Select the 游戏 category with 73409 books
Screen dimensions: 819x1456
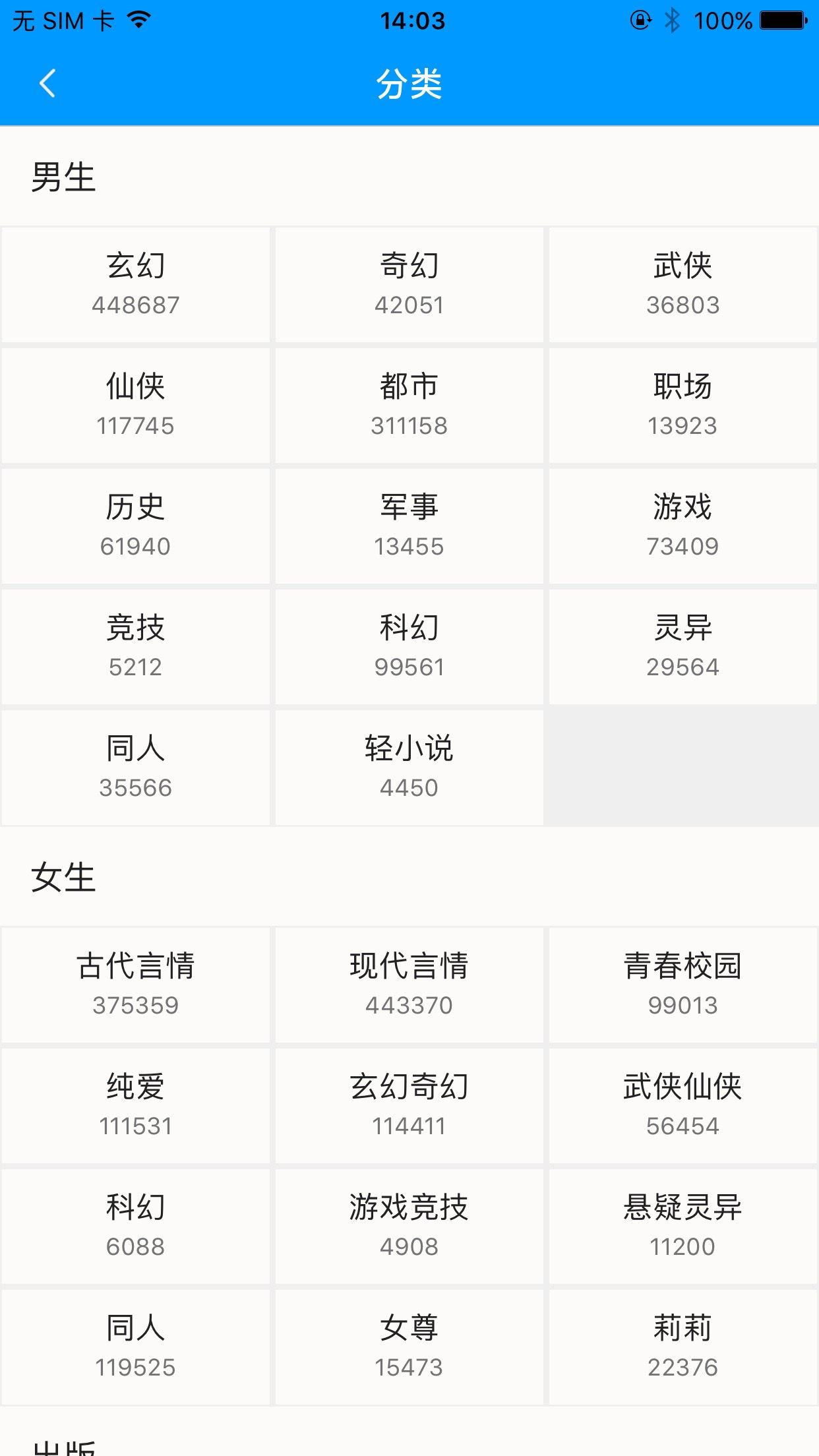682,526
